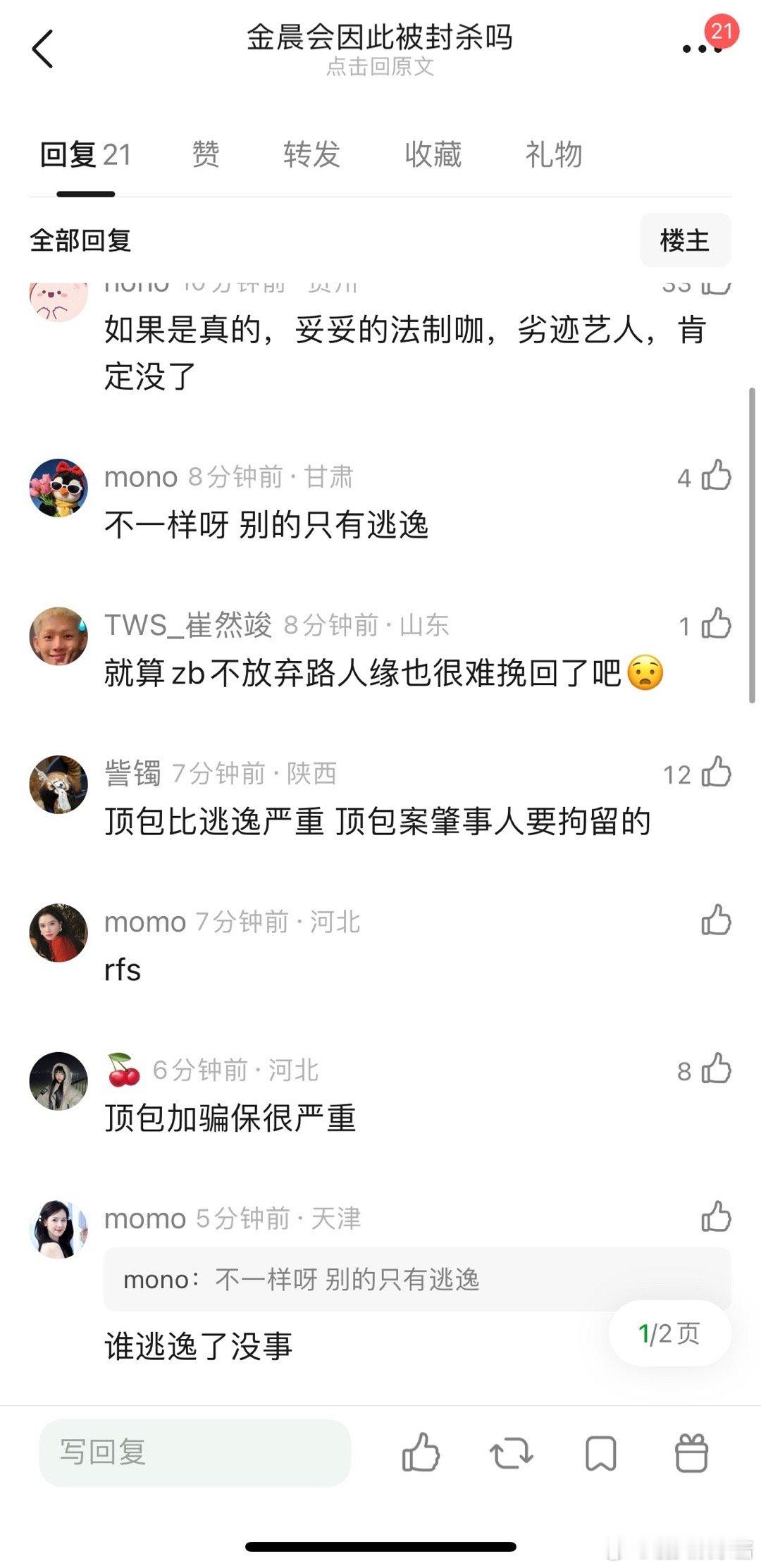Tap 点击回原文 to view the original post
The image size is (761, 1568).
pyautogui.click(x=380, y=68)
